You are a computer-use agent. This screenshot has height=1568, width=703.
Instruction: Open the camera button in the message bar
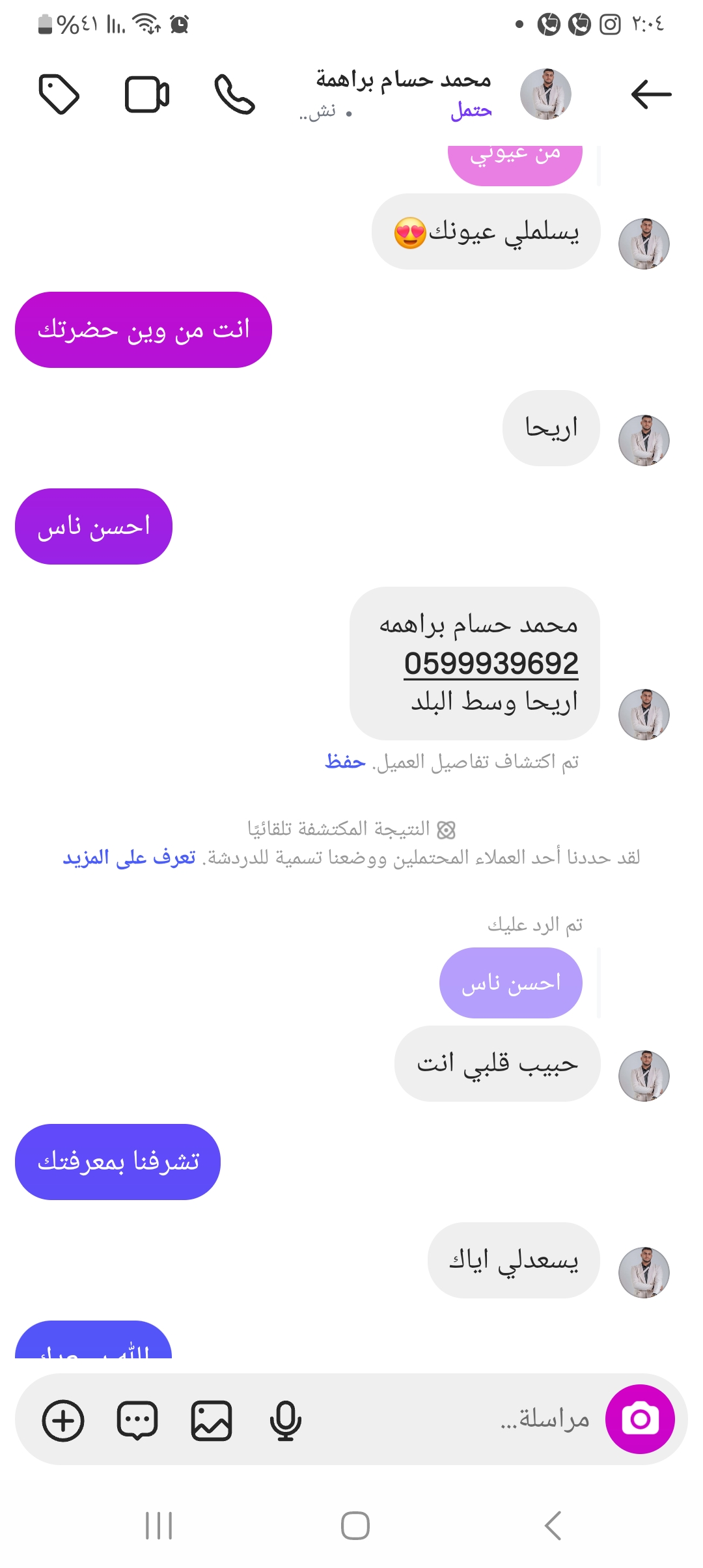click(640, 1419)
